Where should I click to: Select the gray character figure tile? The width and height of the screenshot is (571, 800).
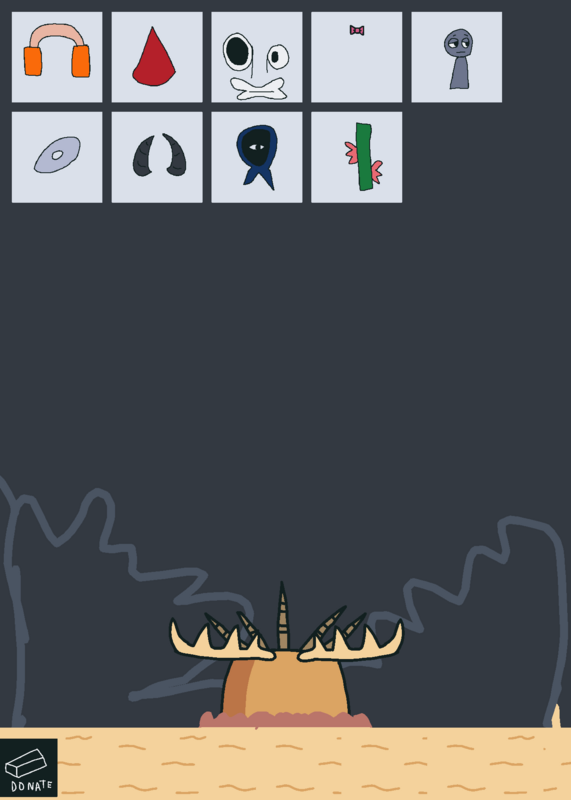[456, 57]
